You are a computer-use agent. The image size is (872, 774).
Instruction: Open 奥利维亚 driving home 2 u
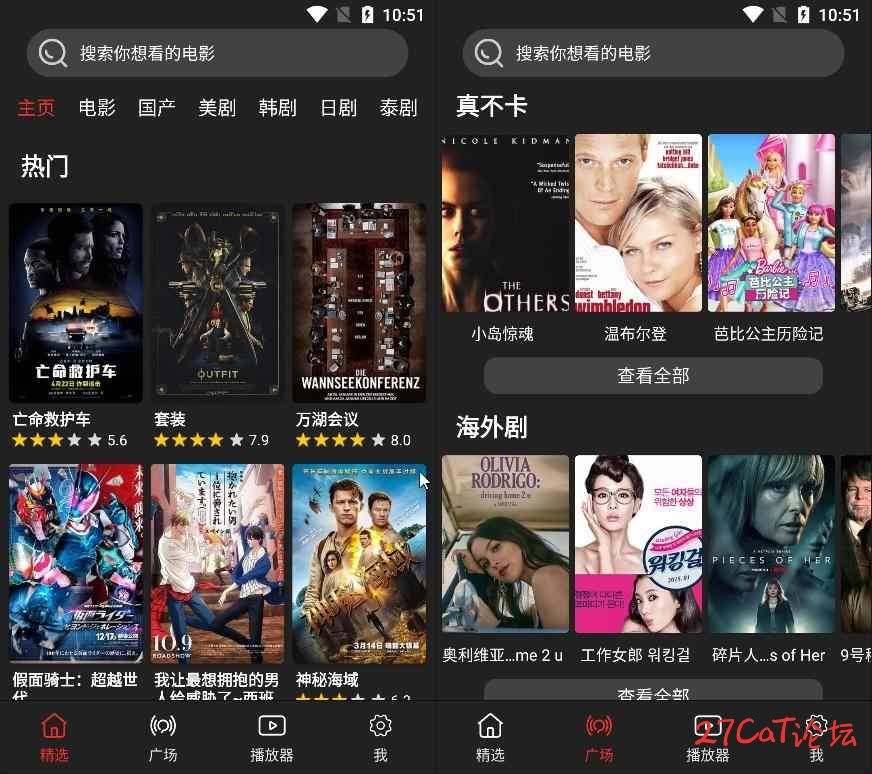click(x=505, y=544)
